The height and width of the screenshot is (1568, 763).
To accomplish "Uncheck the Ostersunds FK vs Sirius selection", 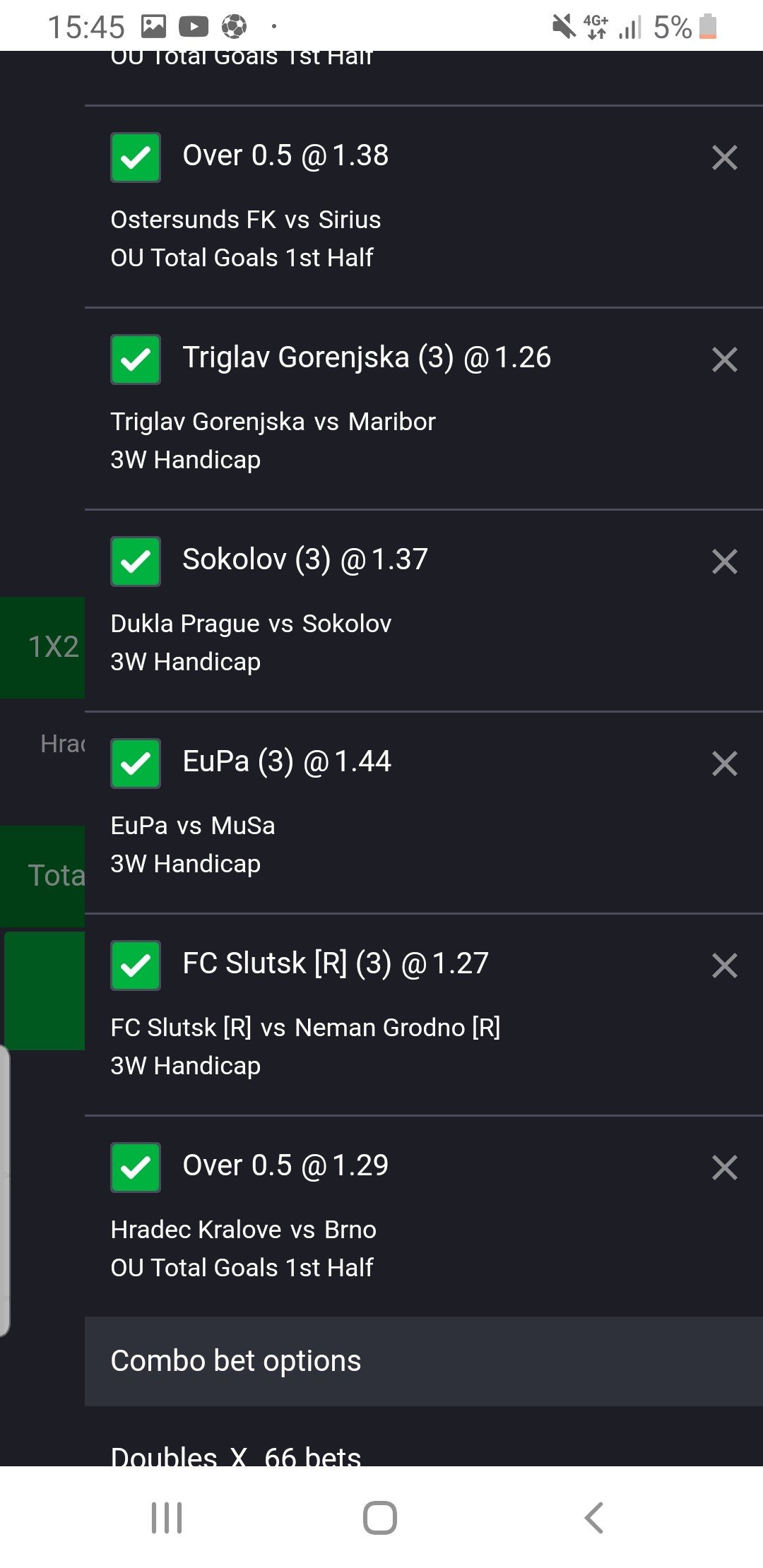I will (135, 158).
